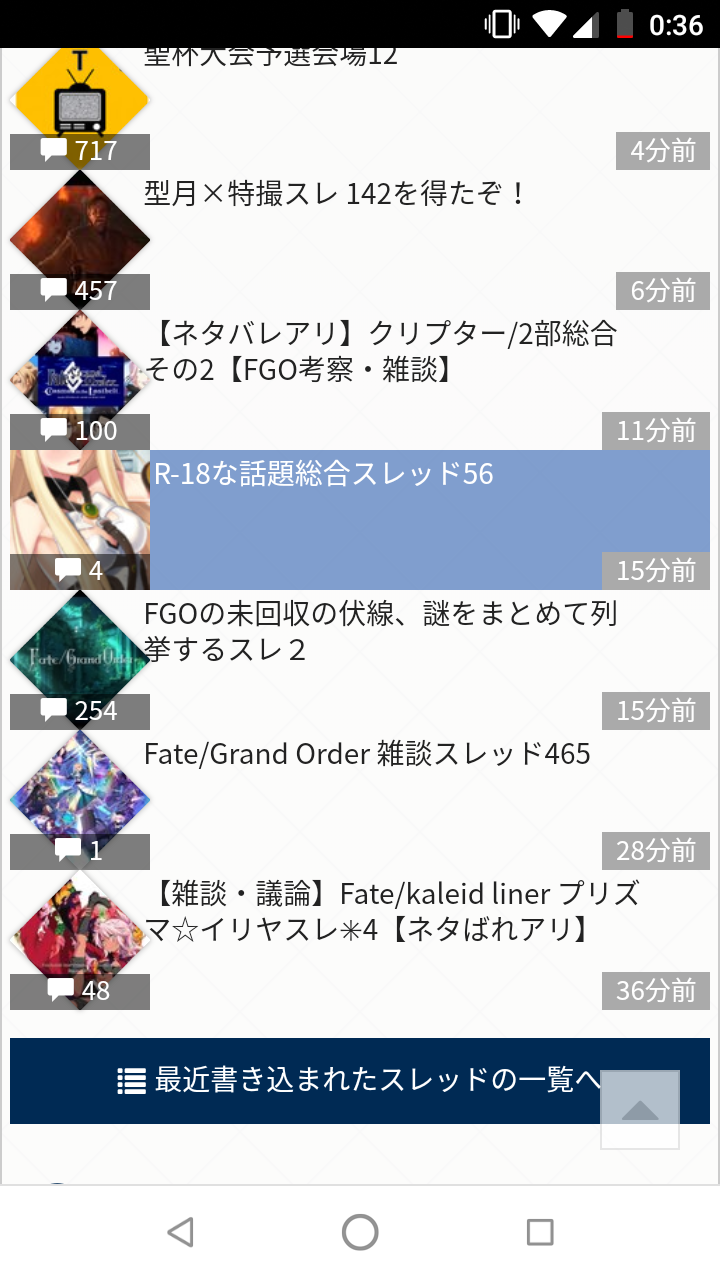Viewport: 720px width, 1280px height.
Task: Tap the scroll-to-top arrow button
Action: [x=640, y=1110]
